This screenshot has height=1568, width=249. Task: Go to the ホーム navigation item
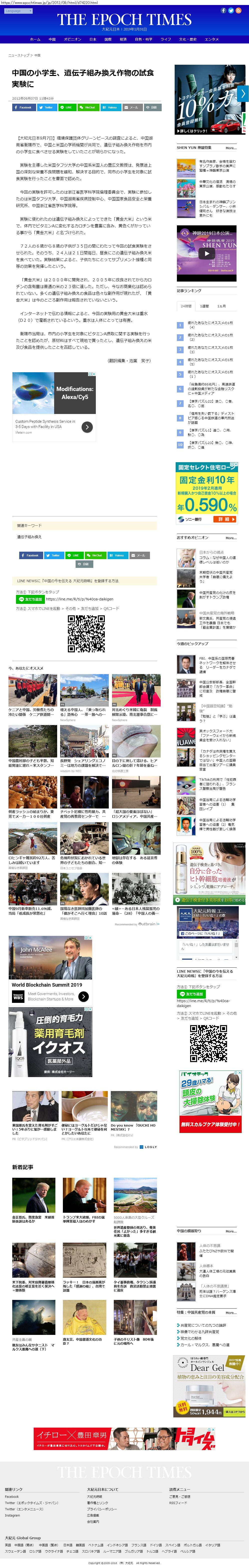coord(35,39)
